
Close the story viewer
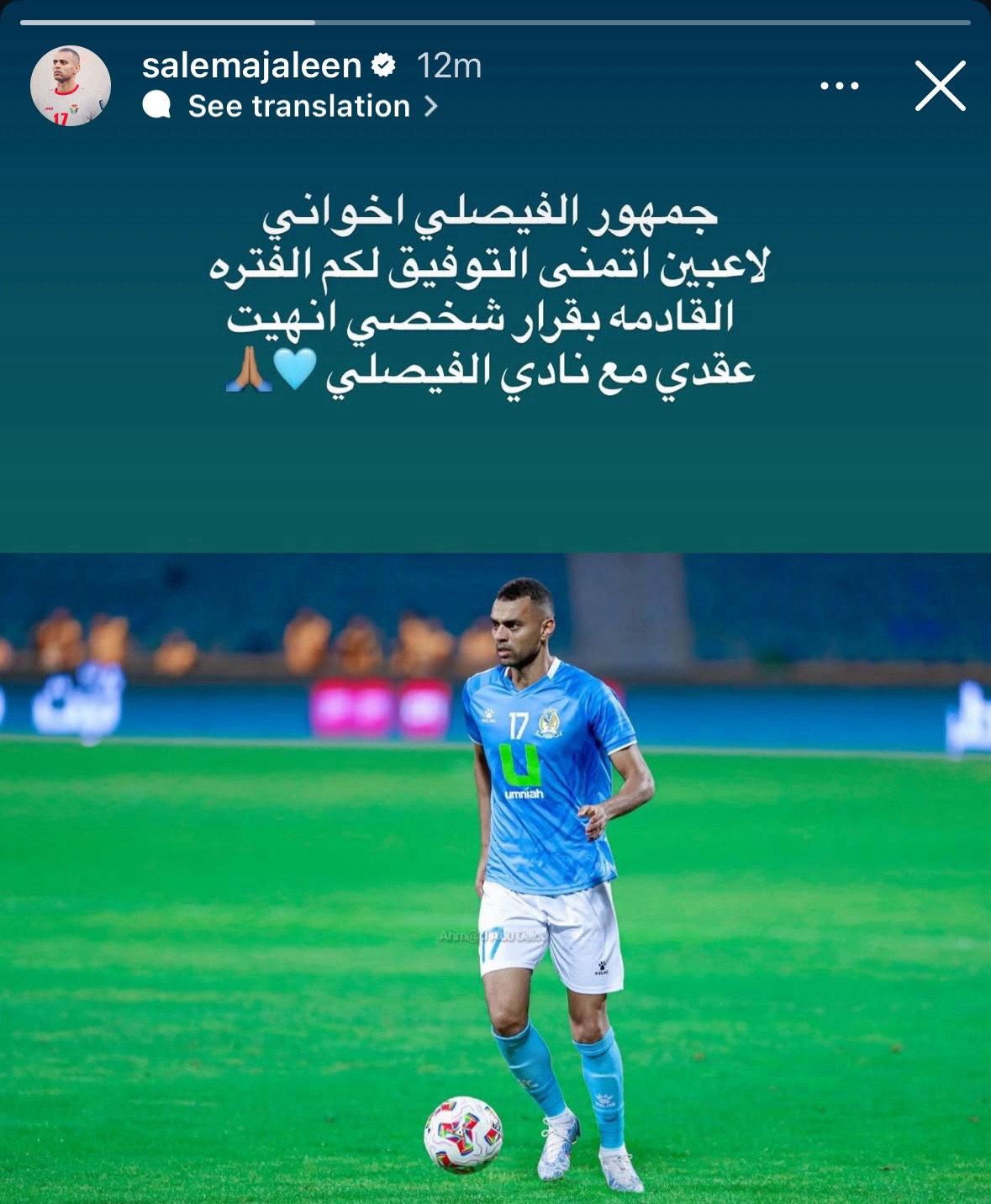[940, 86]
